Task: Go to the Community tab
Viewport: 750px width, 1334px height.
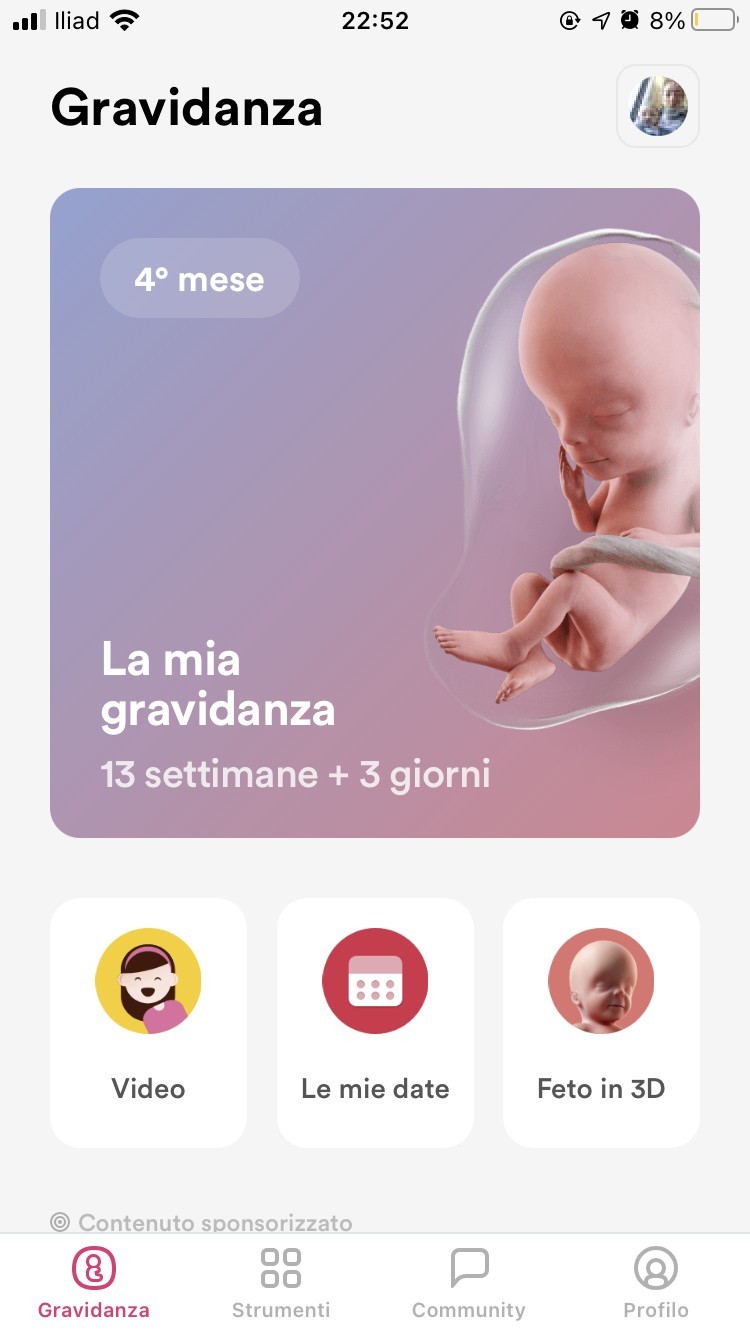Action: click(468, 1284)
